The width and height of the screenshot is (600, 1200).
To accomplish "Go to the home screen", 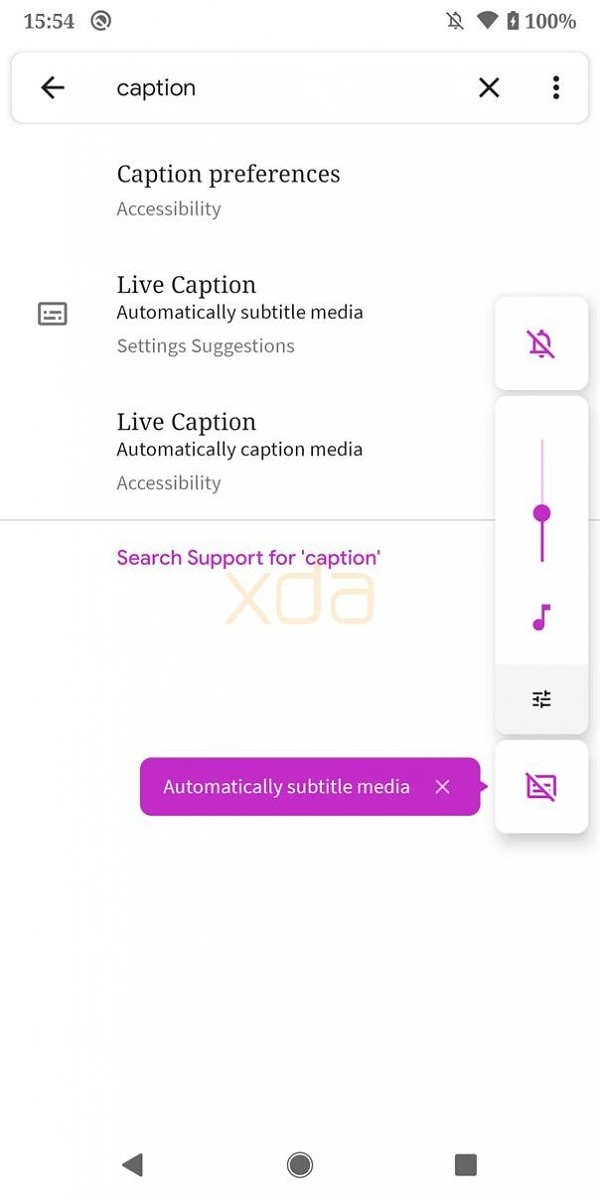I will click(299, 1164).
